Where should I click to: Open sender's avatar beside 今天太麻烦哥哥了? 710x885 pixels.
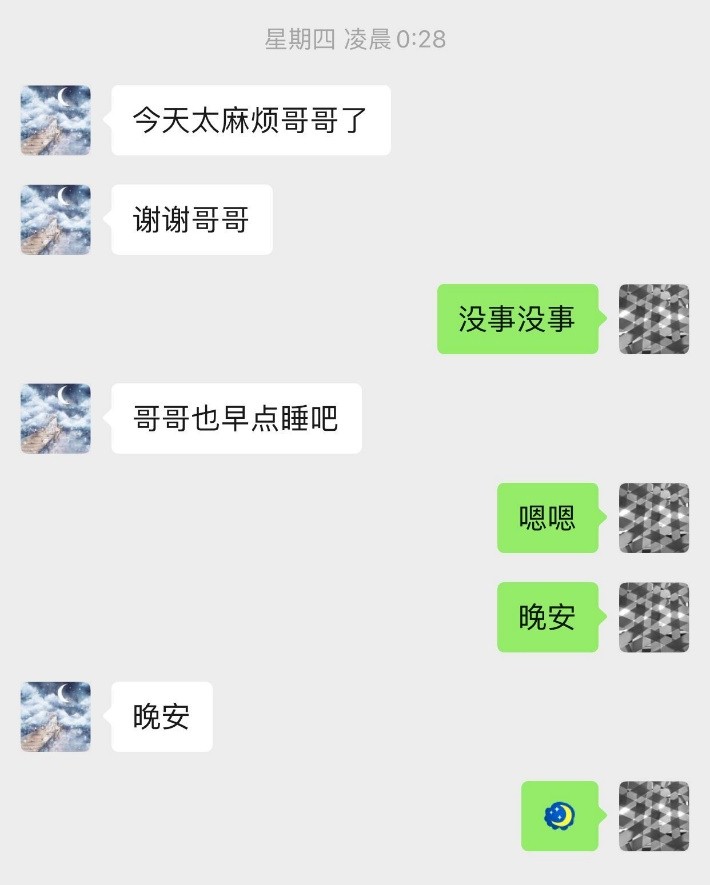pyautogui.click(x=56, y=120)
